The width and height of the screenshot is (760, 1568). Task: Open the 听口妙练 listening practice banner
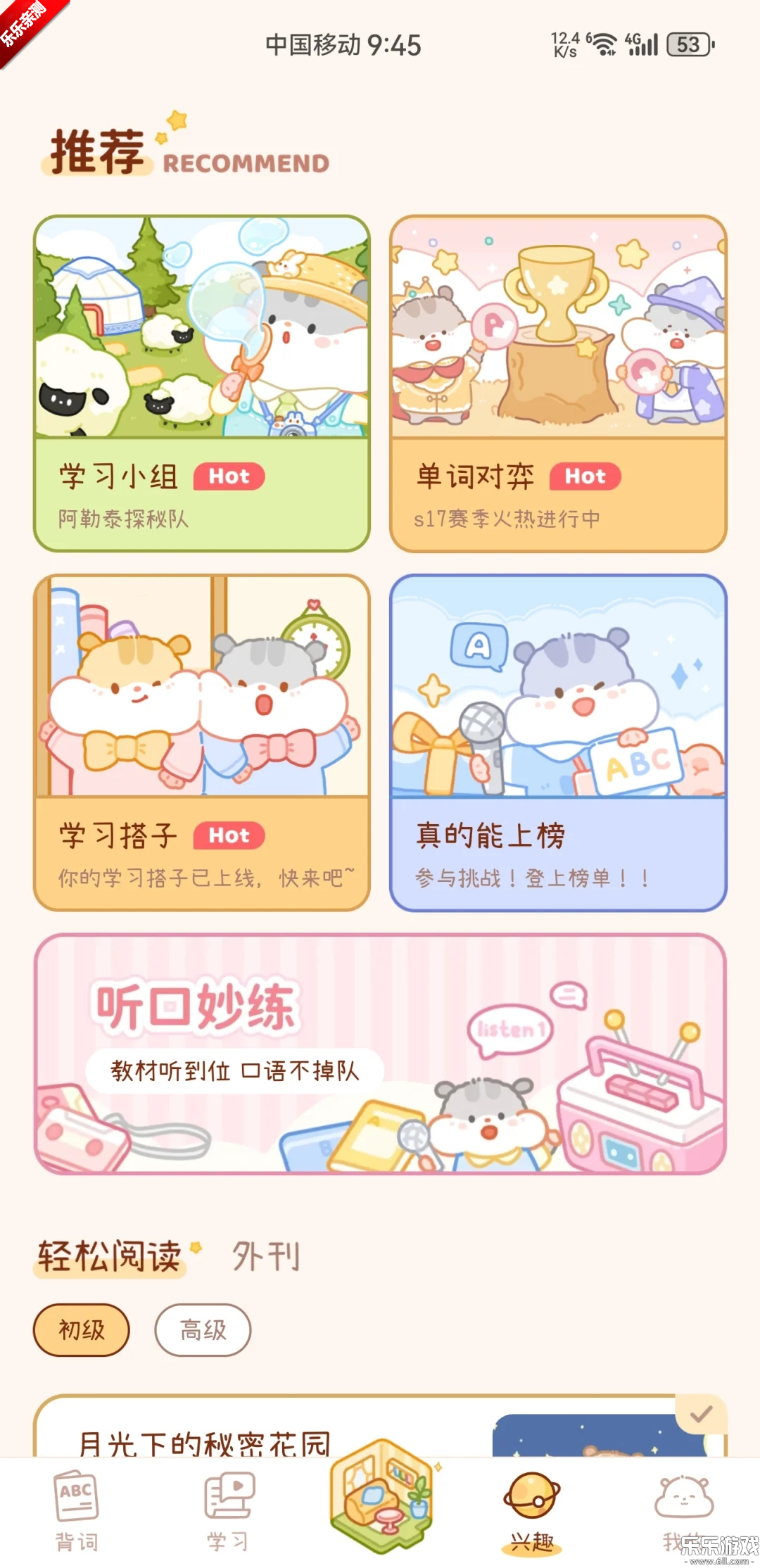[380, 1054]
